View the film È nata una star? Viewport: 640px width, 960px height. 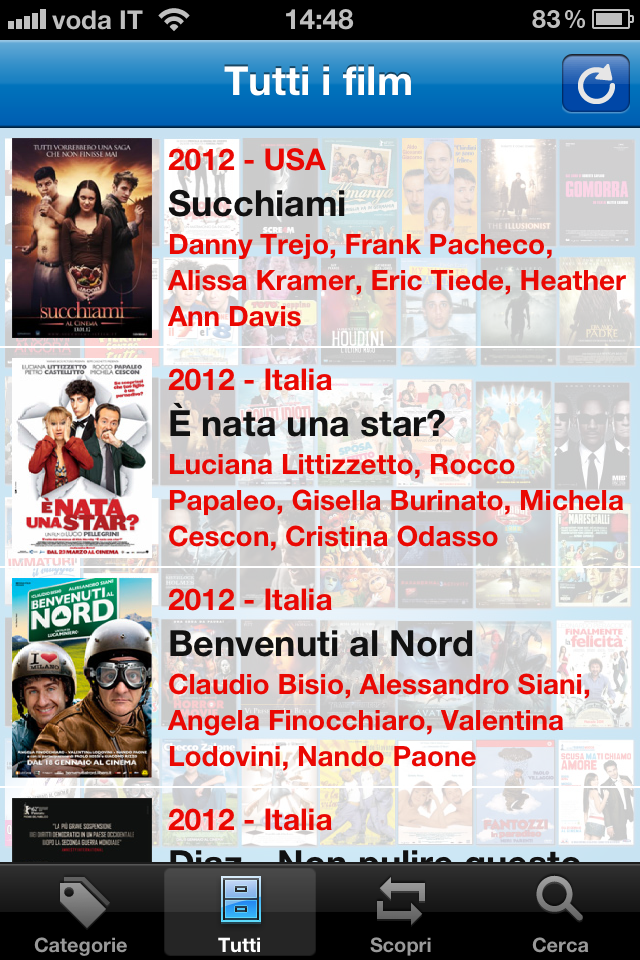coord(320,458)
